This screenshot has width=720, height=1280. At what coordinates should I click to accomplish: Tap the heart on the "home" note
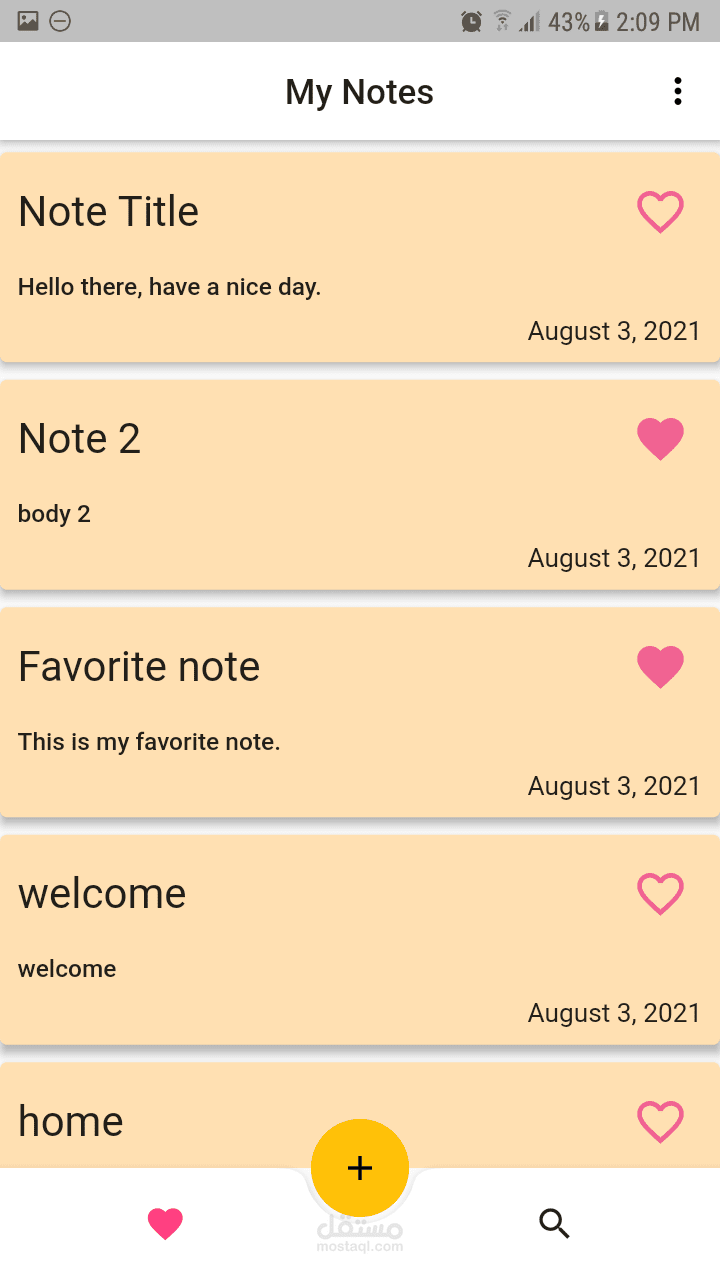click(x=660, y=1121)
